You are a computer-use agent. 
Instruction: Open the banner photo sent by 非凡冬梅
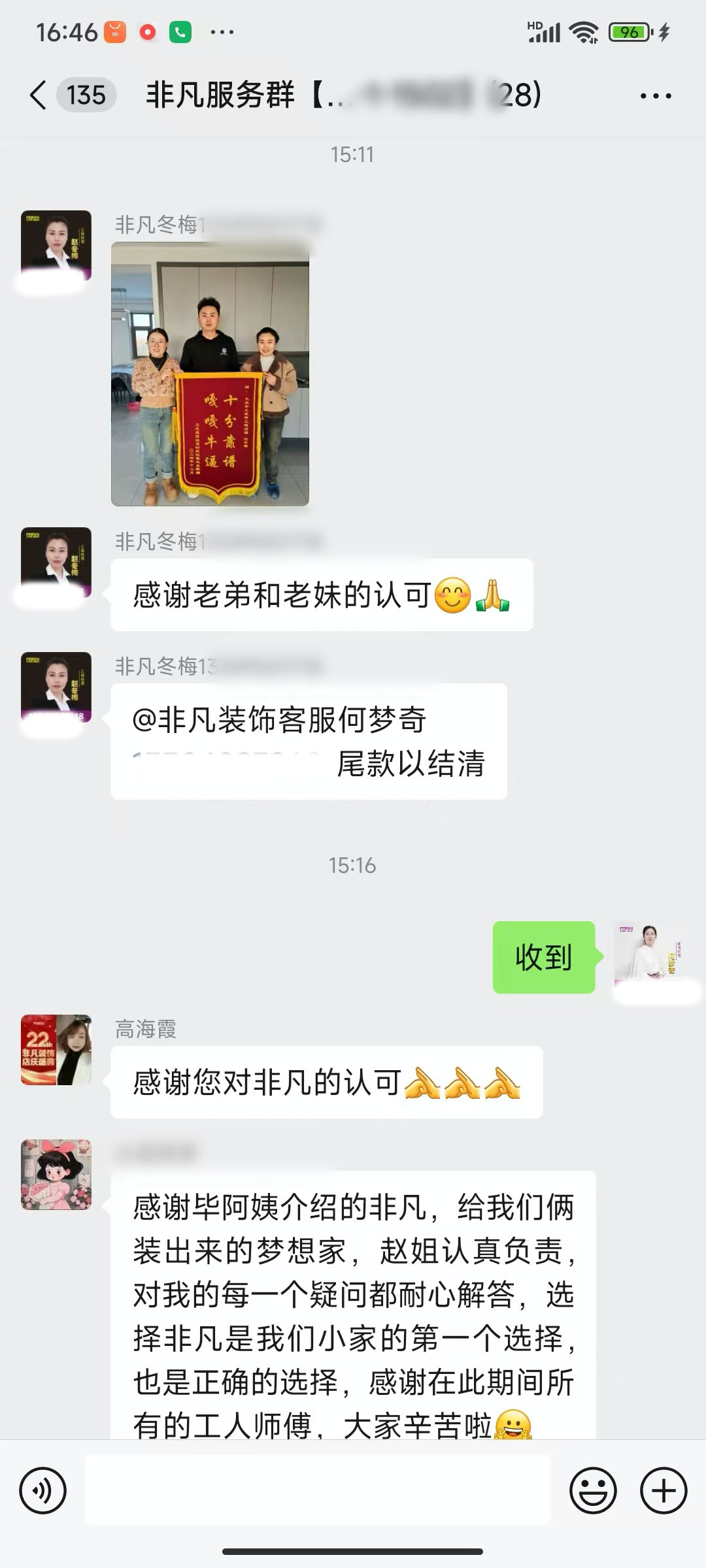coord(210,374)
